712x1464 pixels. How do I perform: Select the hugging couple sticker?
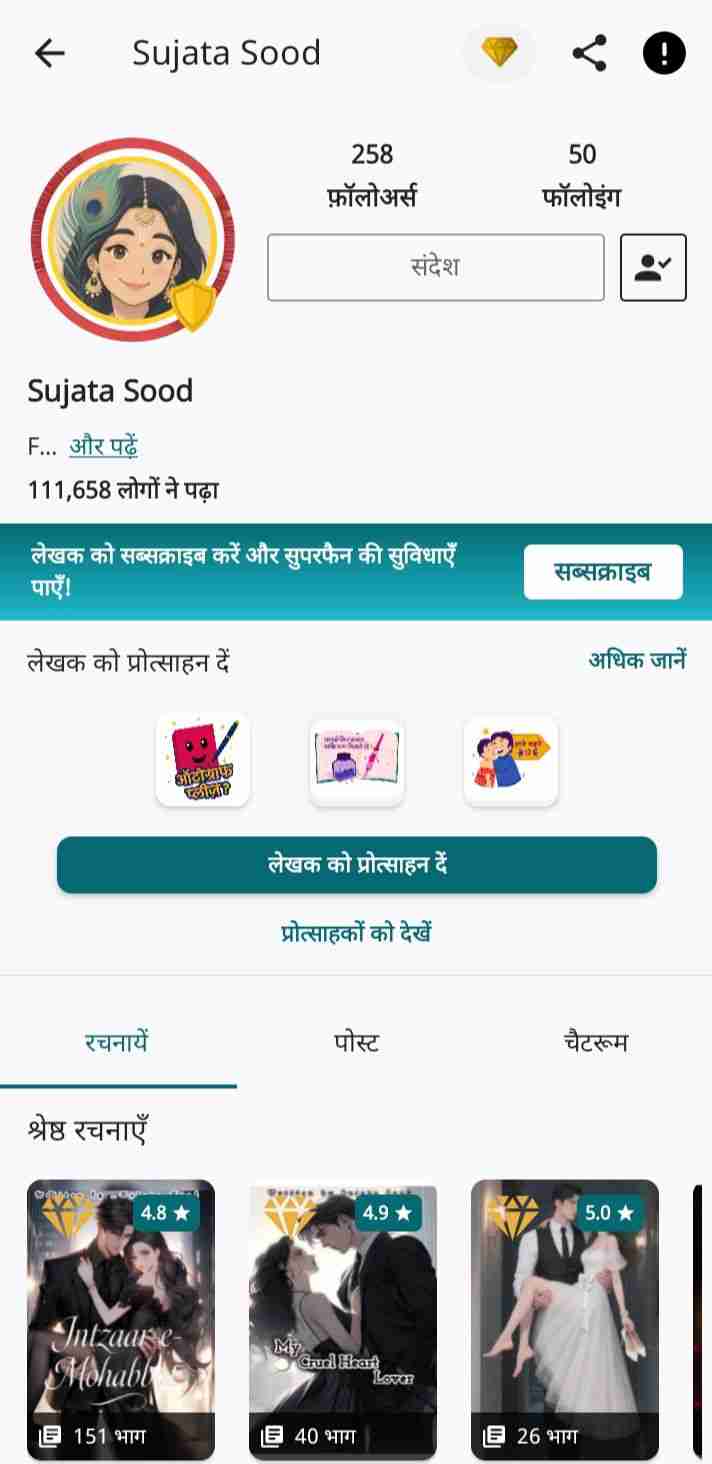point(511,759)
